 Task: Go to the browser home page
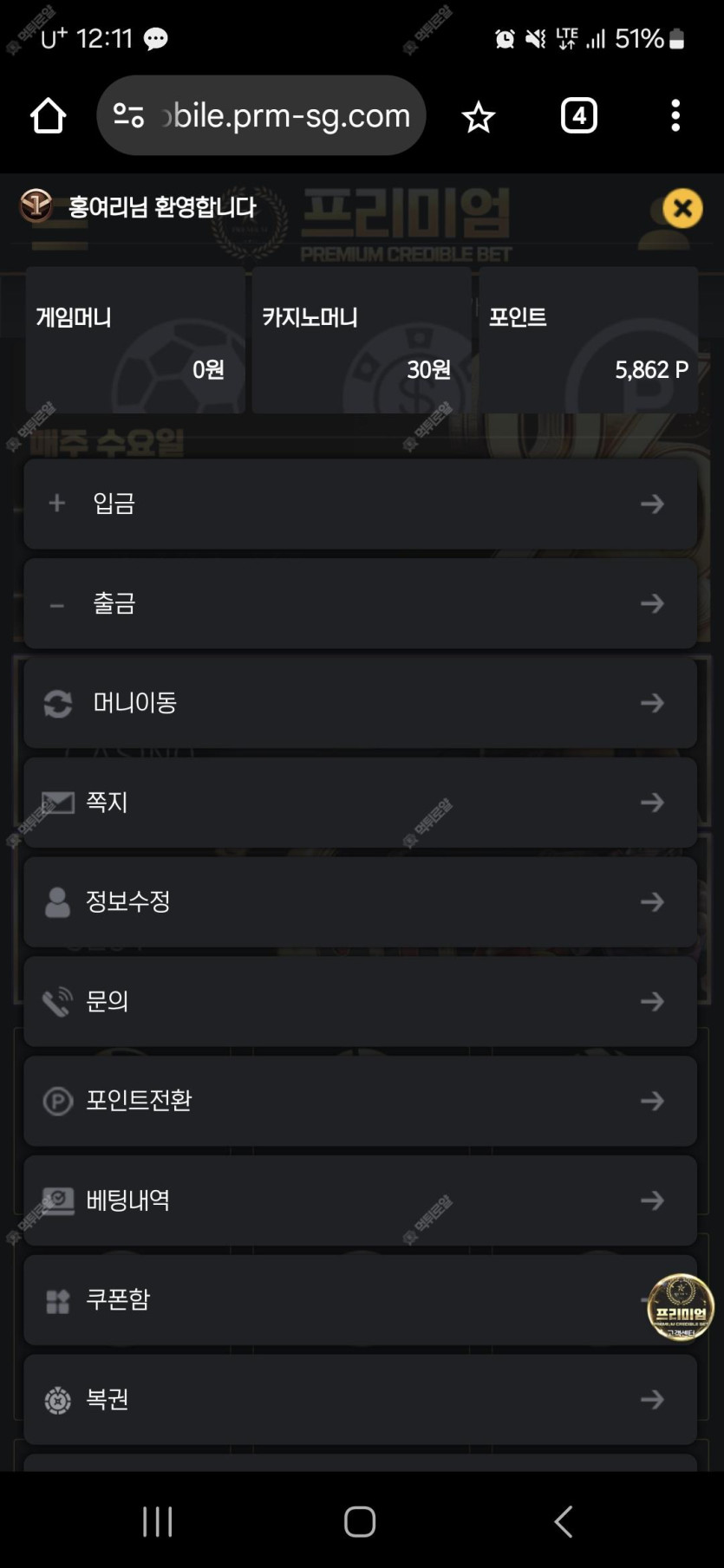[49, 115]
